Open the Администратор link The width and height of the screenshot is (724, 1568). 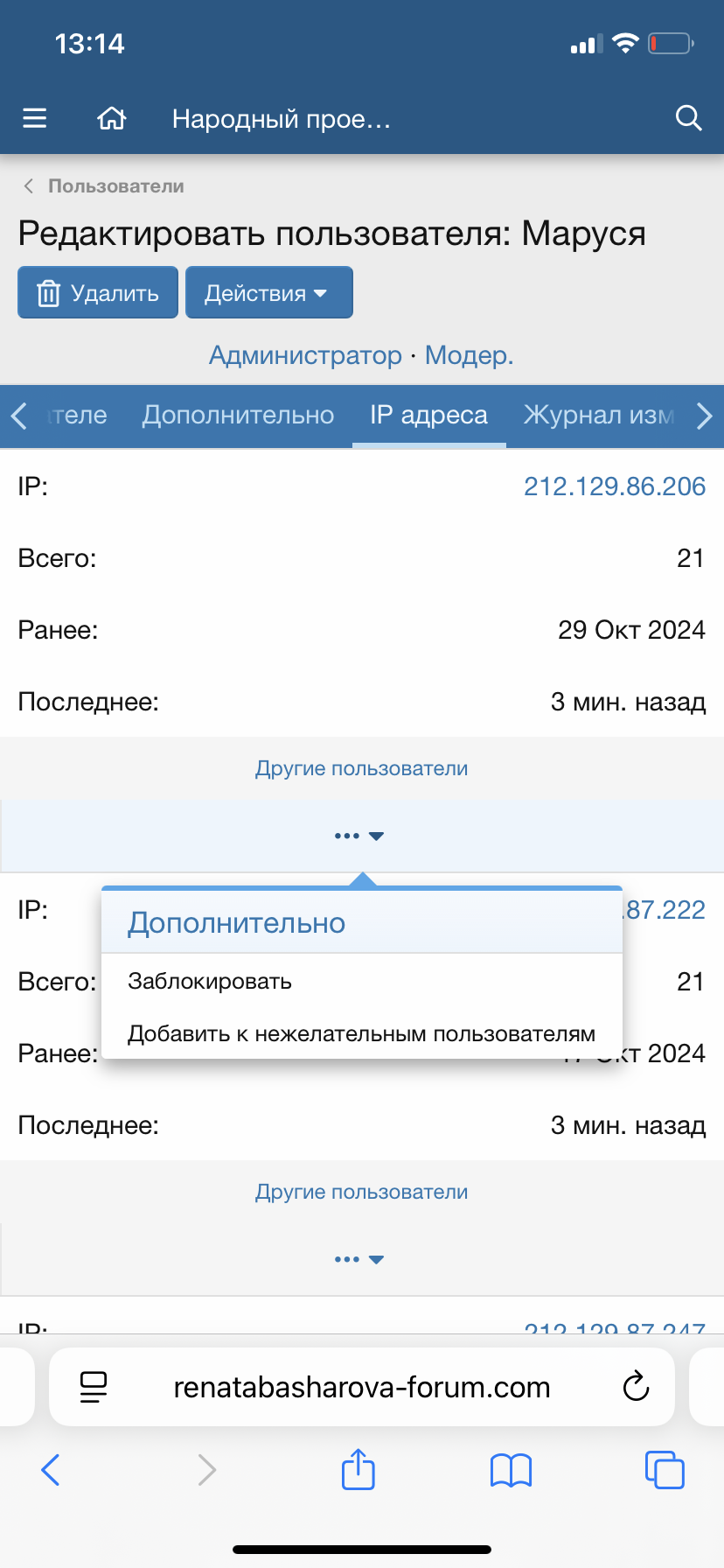[305, 355]
